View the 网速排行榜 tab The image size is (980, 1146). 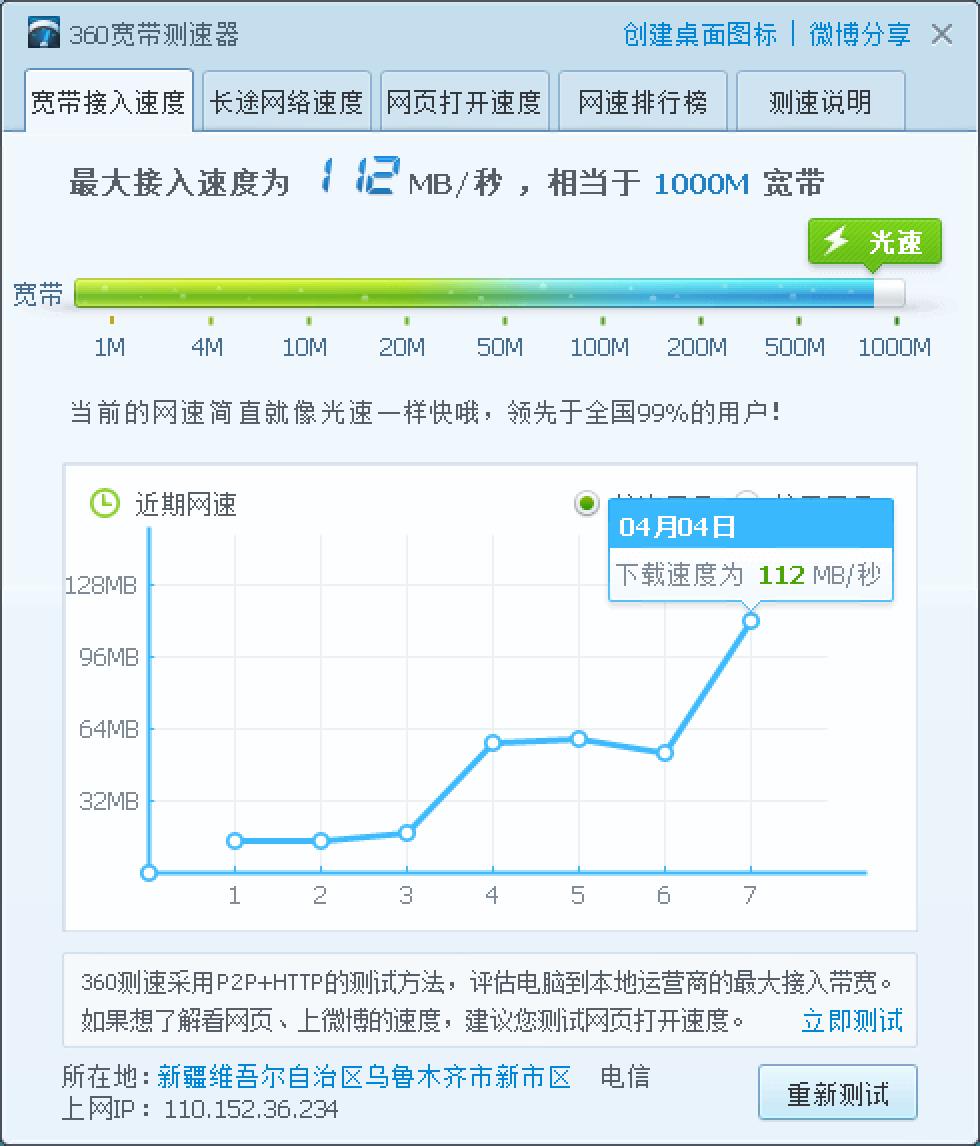pos(642,102)
